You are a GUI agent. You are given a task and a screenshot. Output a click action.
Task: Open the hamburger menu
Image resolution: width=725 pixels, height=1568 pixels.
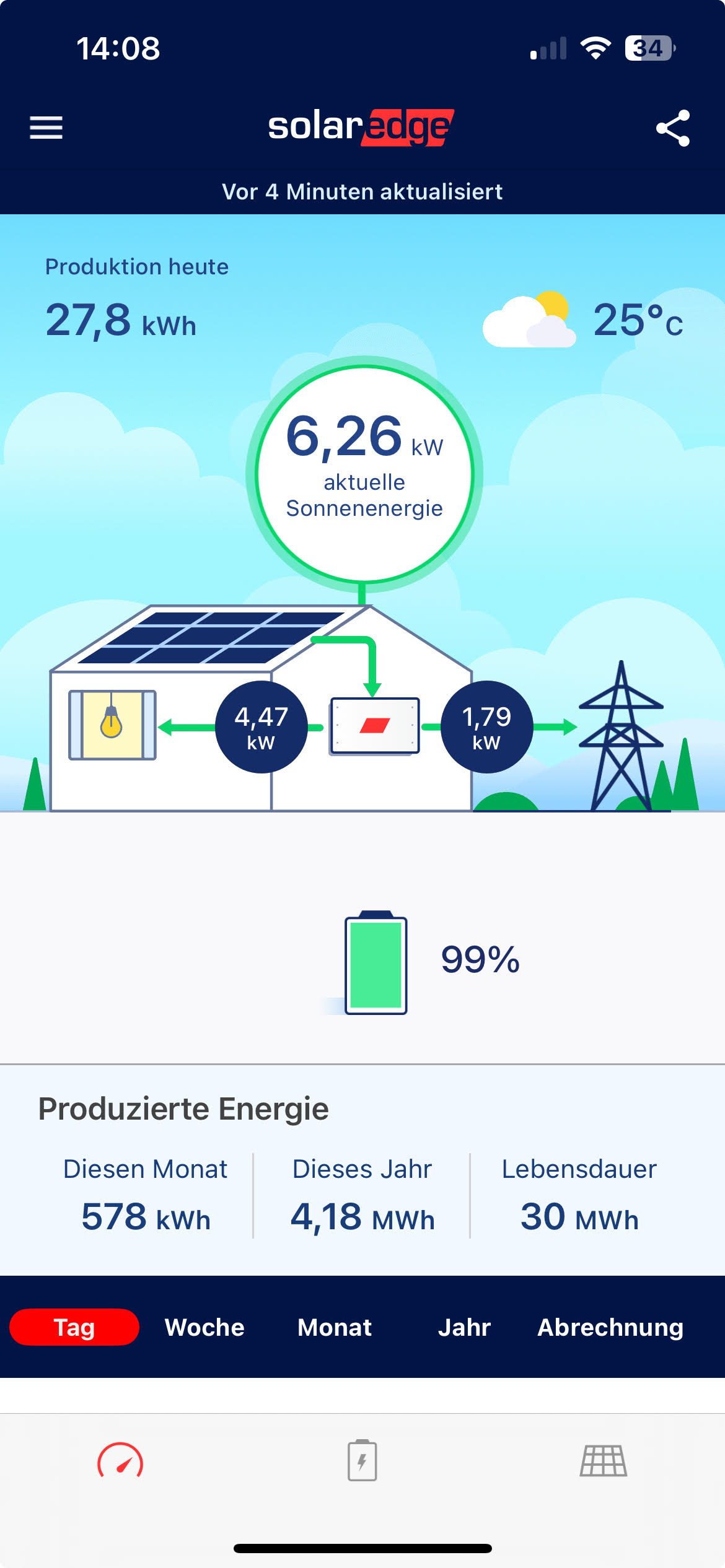(x=46, y=128)
